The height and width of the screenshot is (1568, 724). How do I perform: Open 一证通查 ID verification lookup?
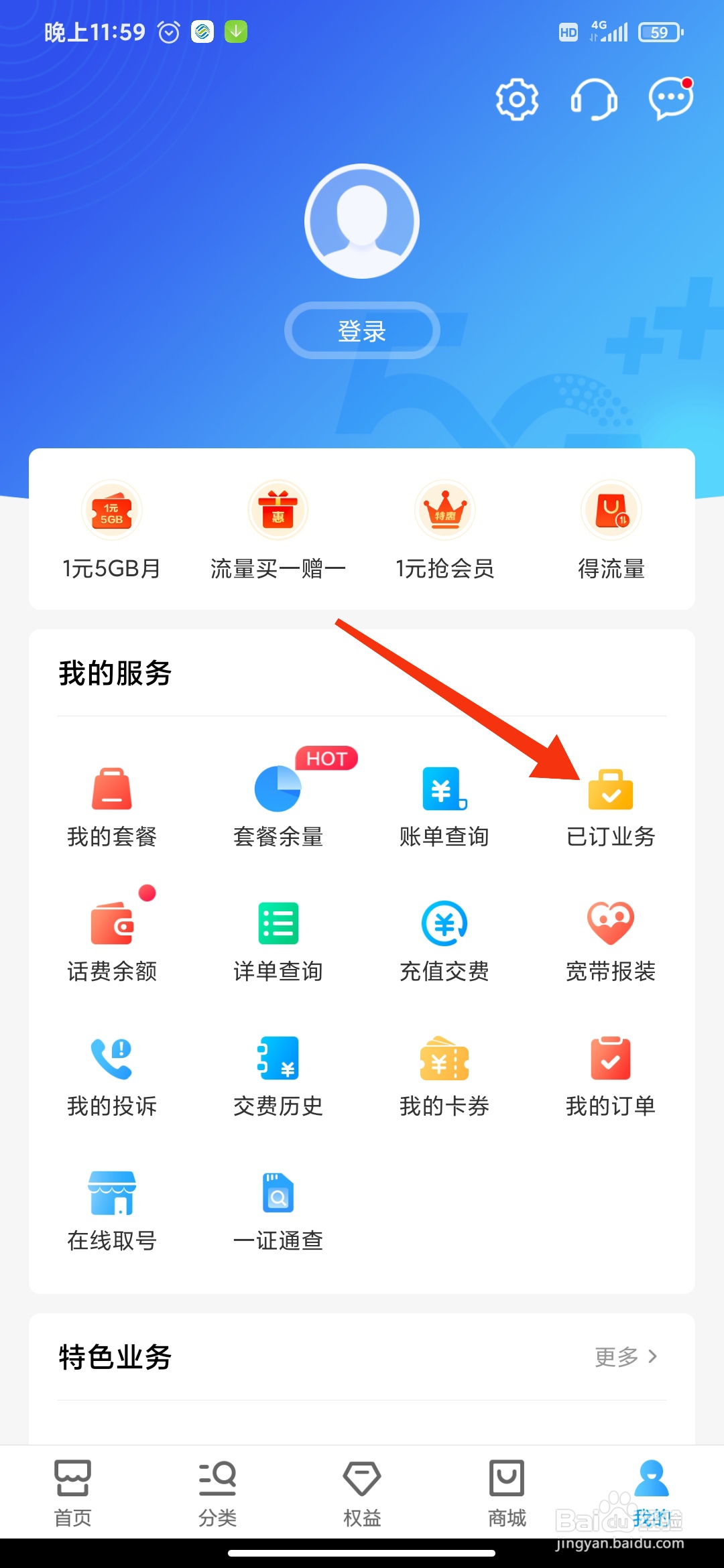coord(278,1206)
